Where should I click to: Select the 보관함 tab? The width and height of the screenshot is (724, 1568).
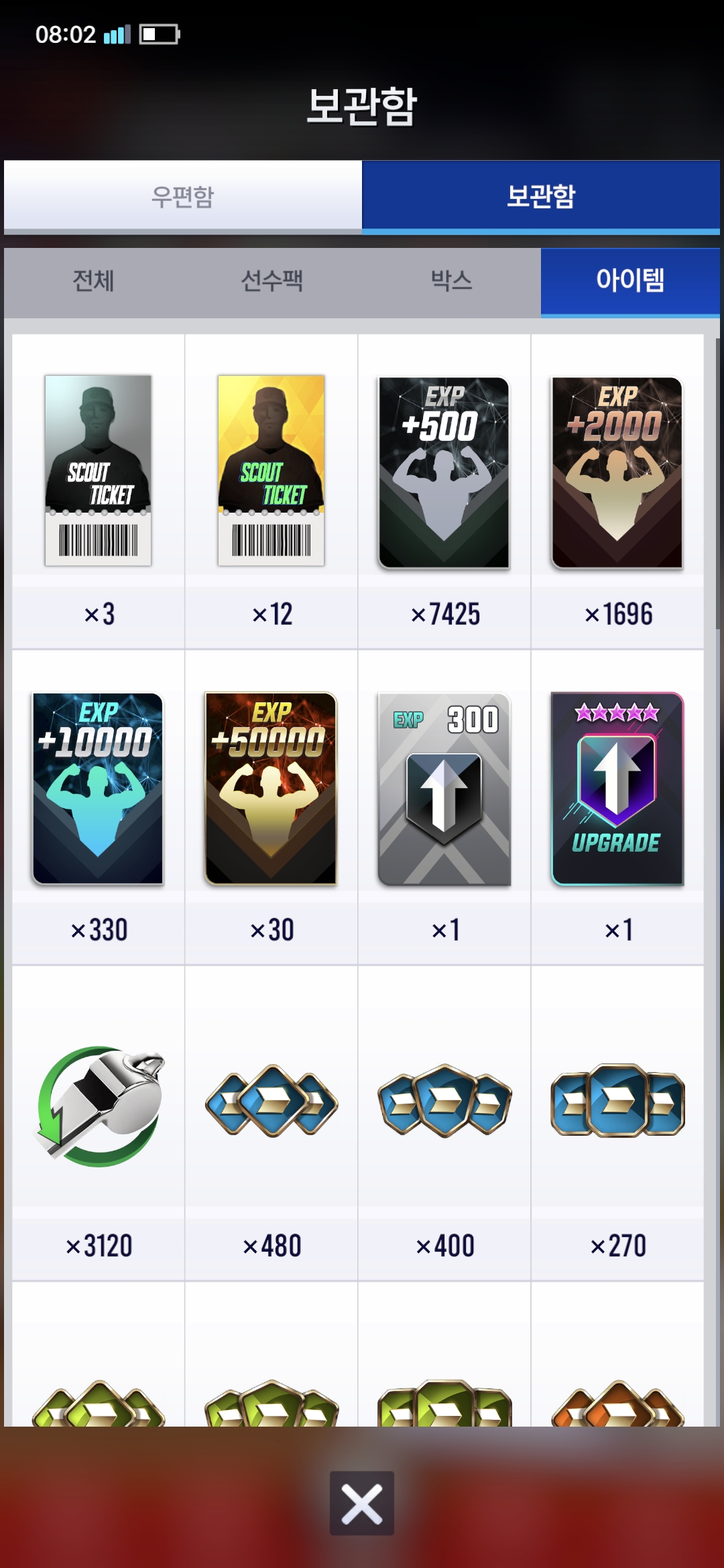click(541, 197)
